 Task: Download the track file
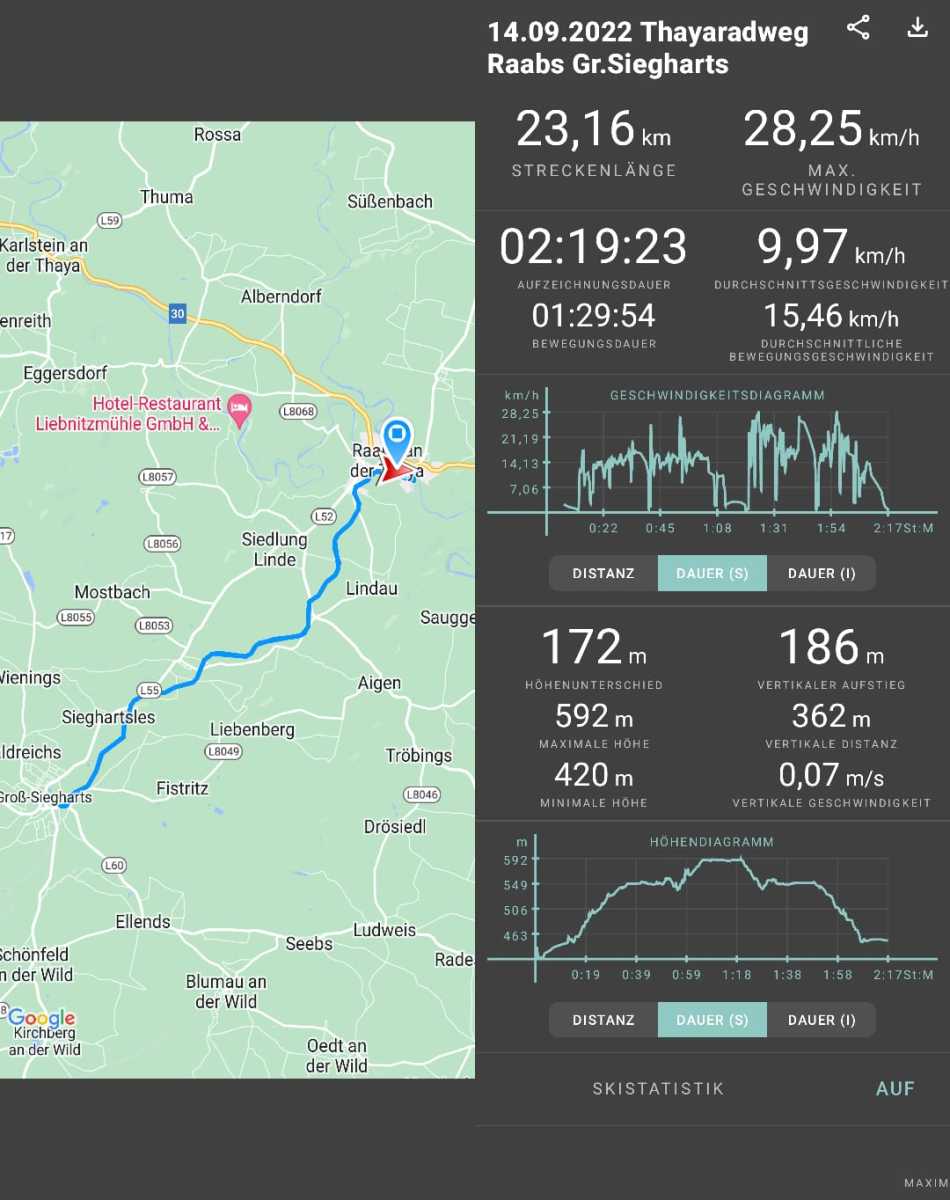pos(917,28)
